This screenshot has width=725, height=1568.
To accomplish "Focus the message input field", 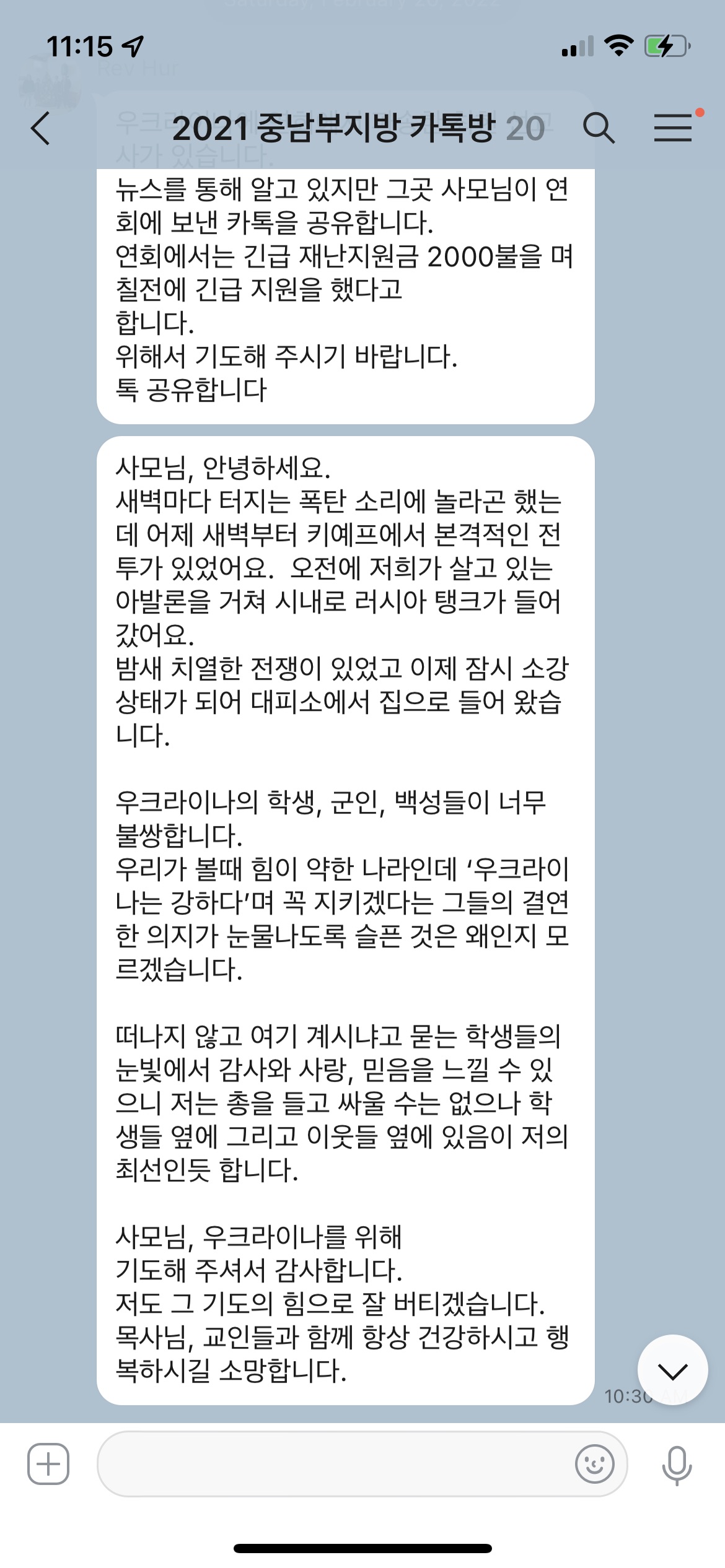I will pyautogui.click(x=335, y=1464).
